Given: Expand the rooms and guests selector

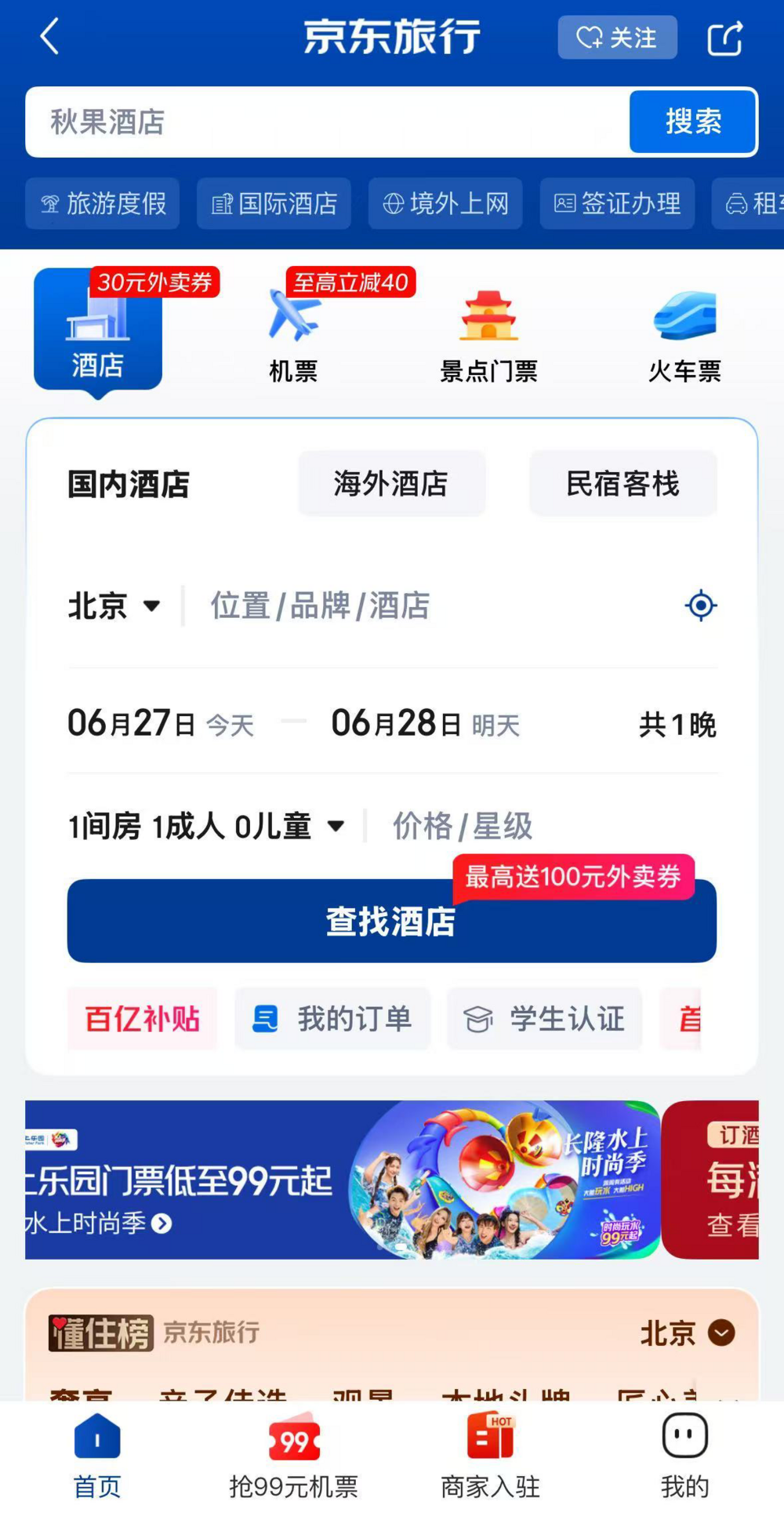Looking at the screenshot, I should click(206, 826).
